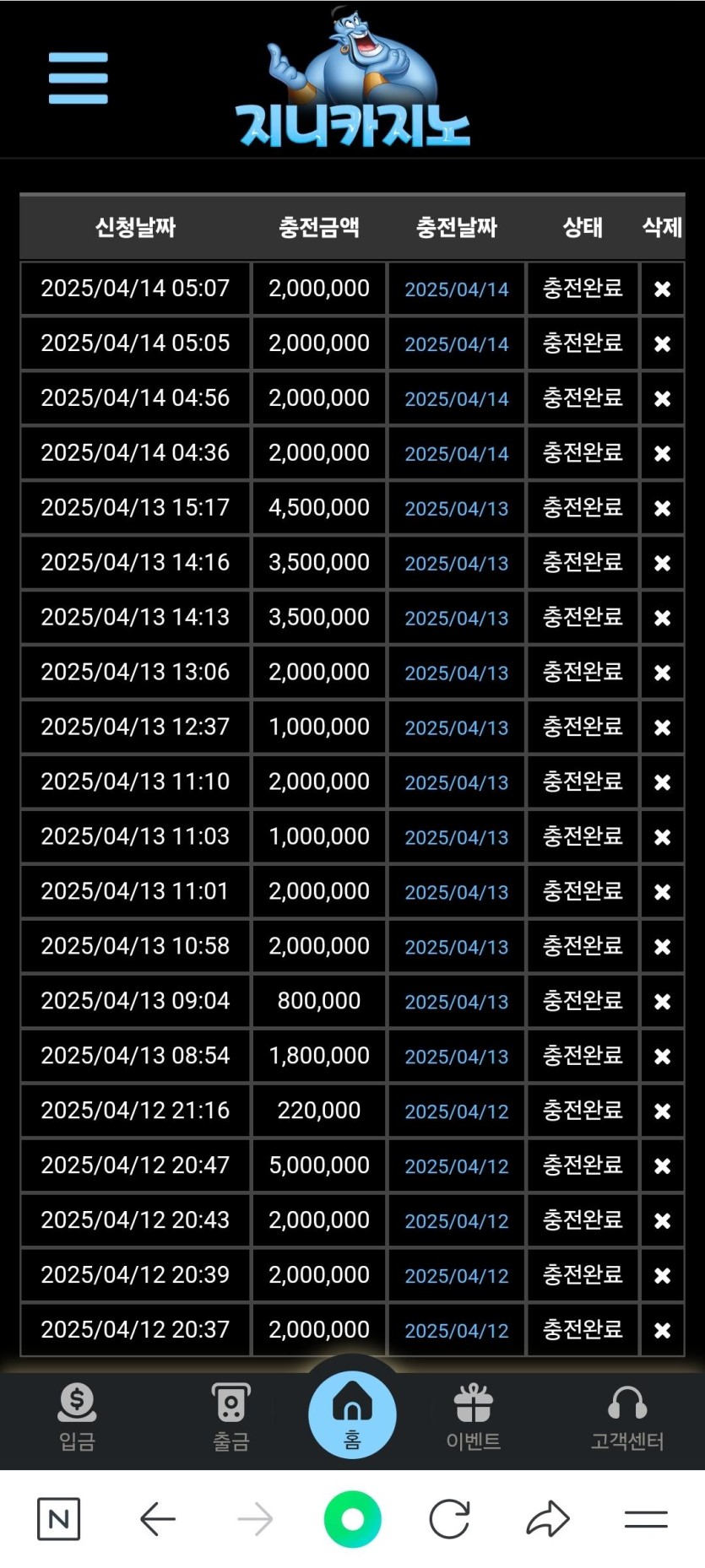705x1568 pixels.
Task: Remove the 2025/04/12 20:47 record of 5,000,000
Action: (662, 1166)
